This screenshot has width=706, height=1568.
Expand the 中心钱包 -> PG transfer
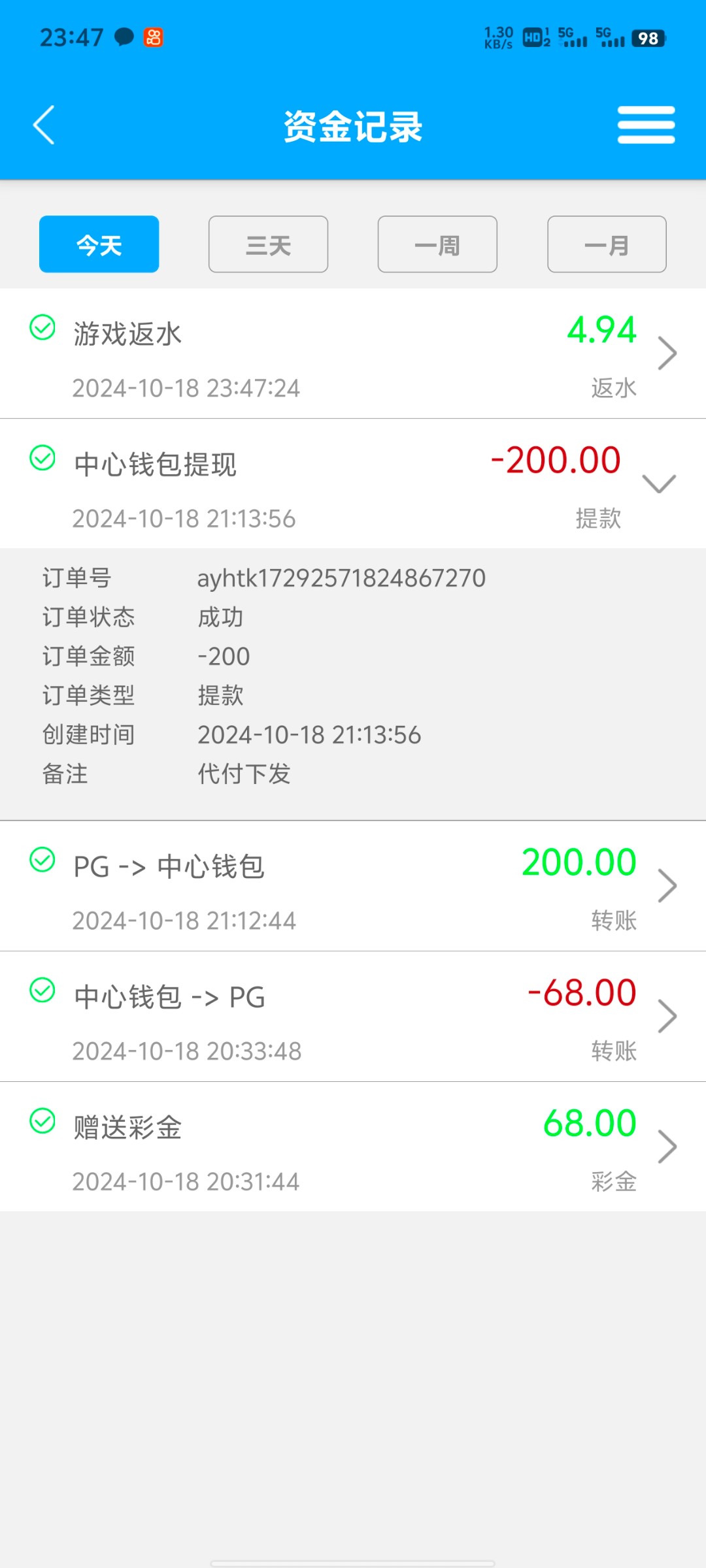click(353, 1017)
